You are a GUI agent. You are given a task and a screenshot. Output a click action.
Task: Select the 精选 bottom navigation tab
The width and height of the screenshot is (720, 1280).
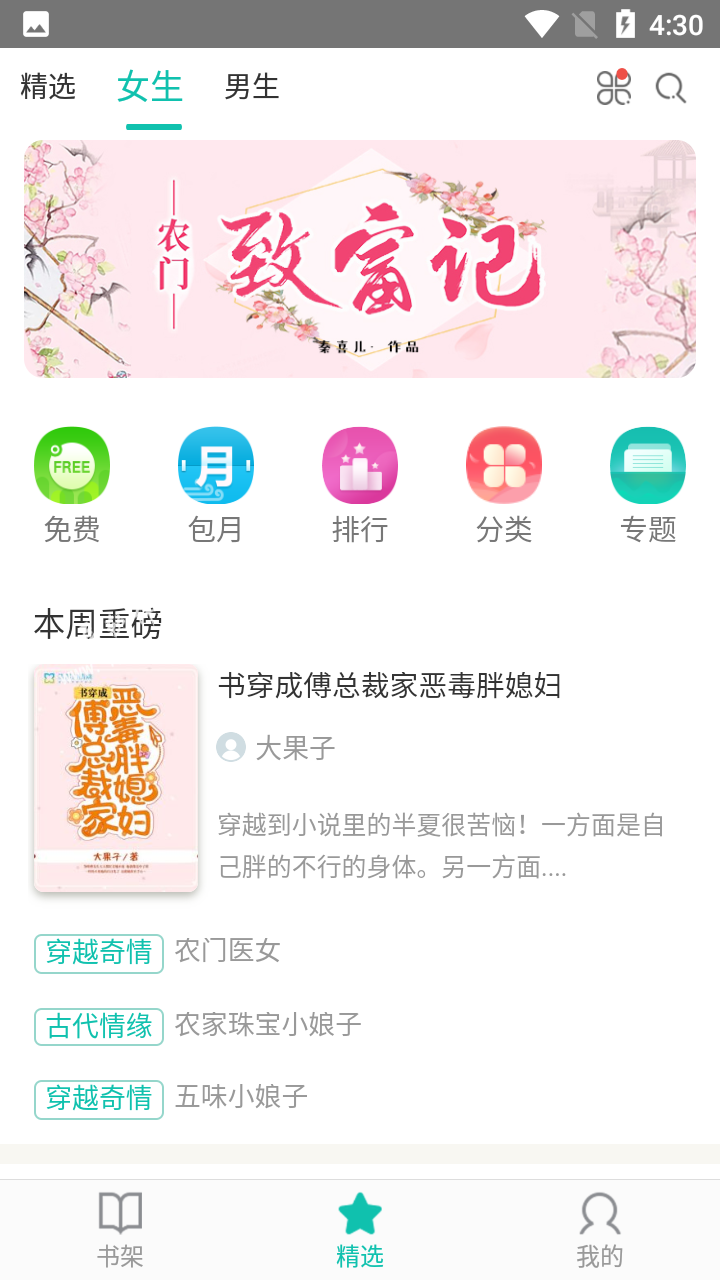(360, 1230)
